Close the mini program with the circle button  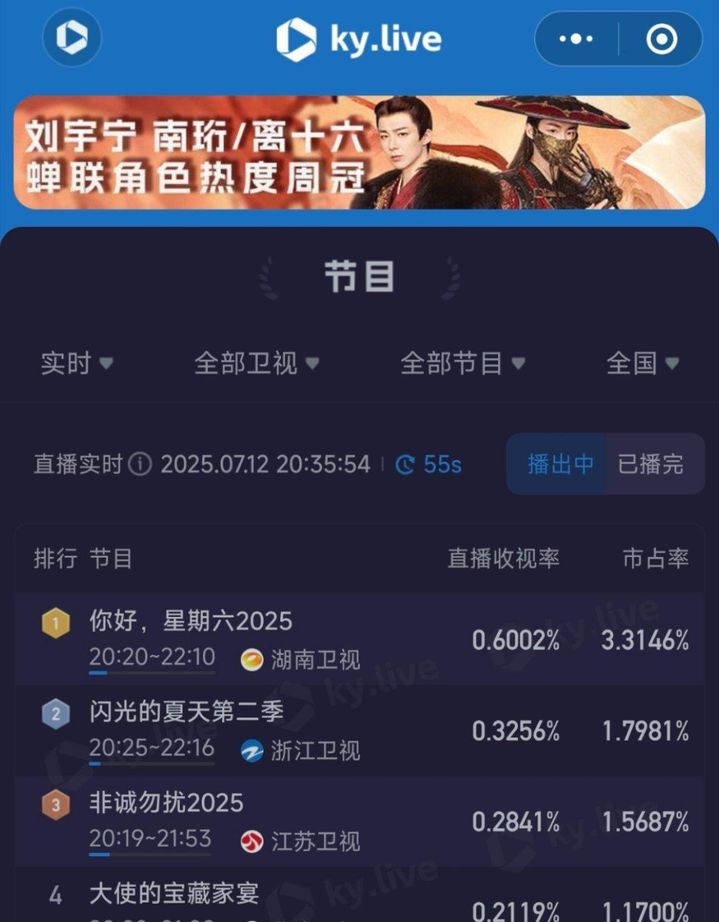662,39
